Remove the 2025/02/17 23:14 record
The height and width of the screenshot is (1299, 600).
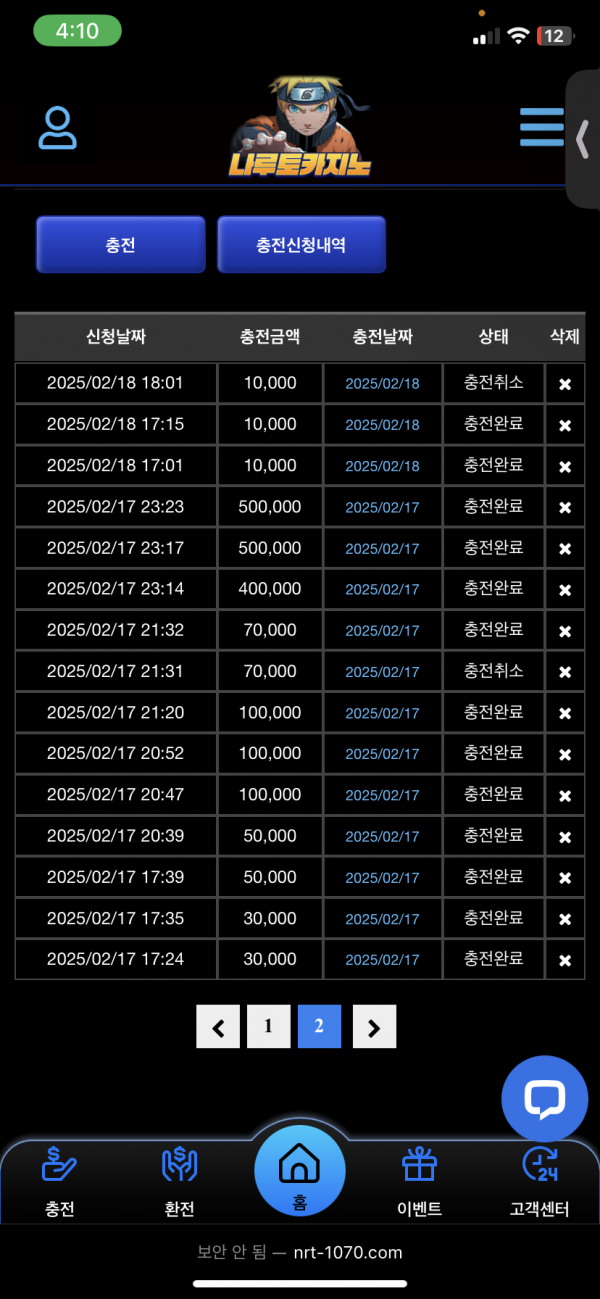click(565, 590)
